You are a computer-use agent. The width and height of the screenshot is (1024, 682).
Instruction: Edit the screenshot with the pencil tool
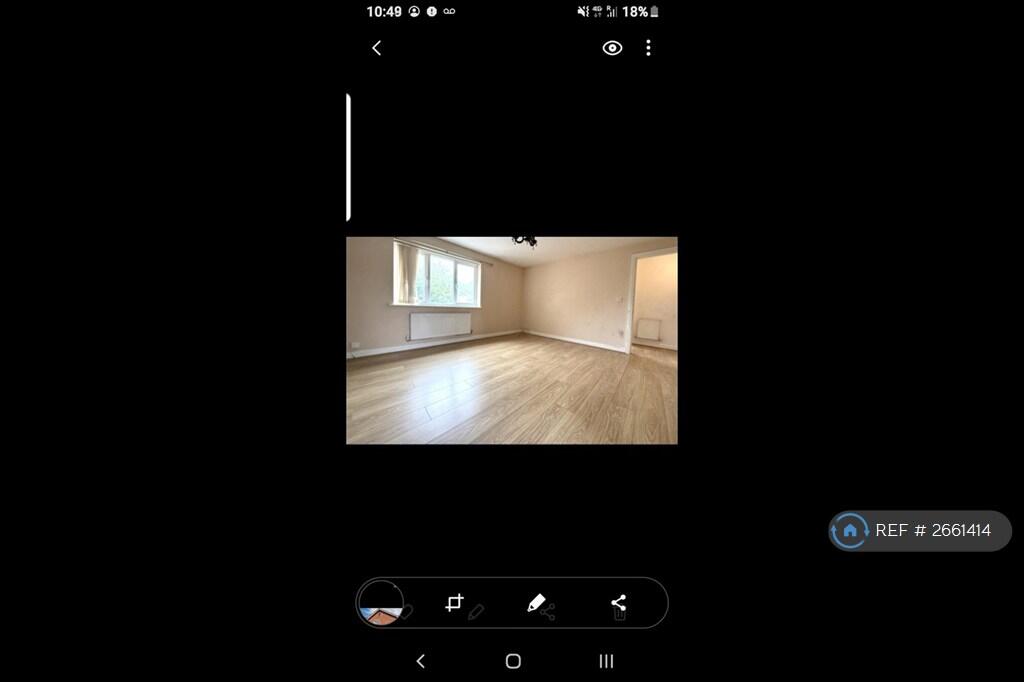click(x=536, y=603)
